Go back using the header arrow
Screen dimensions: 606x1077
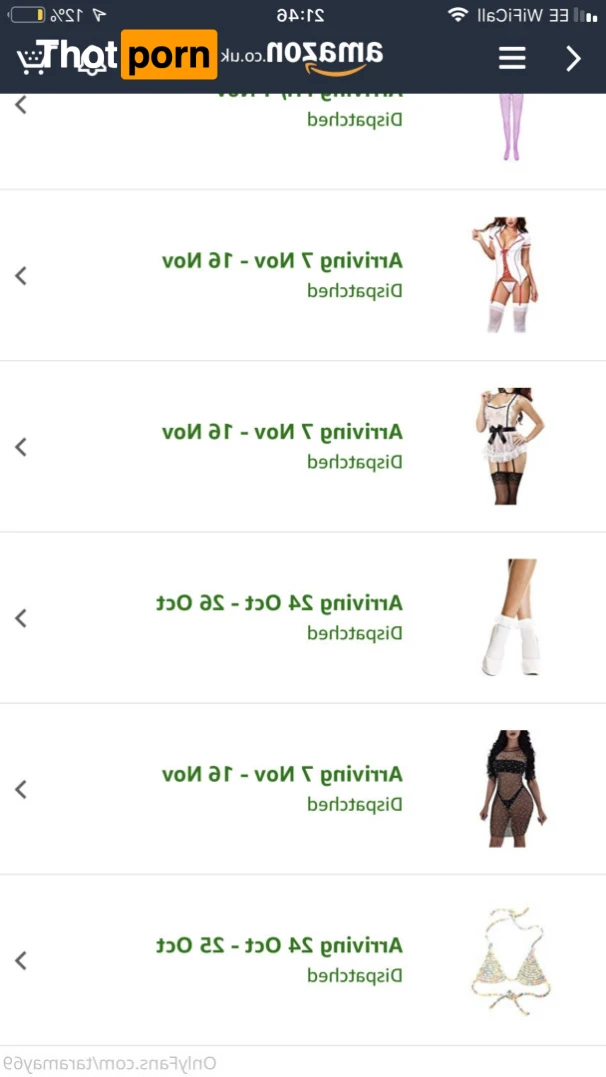(573, 58)
